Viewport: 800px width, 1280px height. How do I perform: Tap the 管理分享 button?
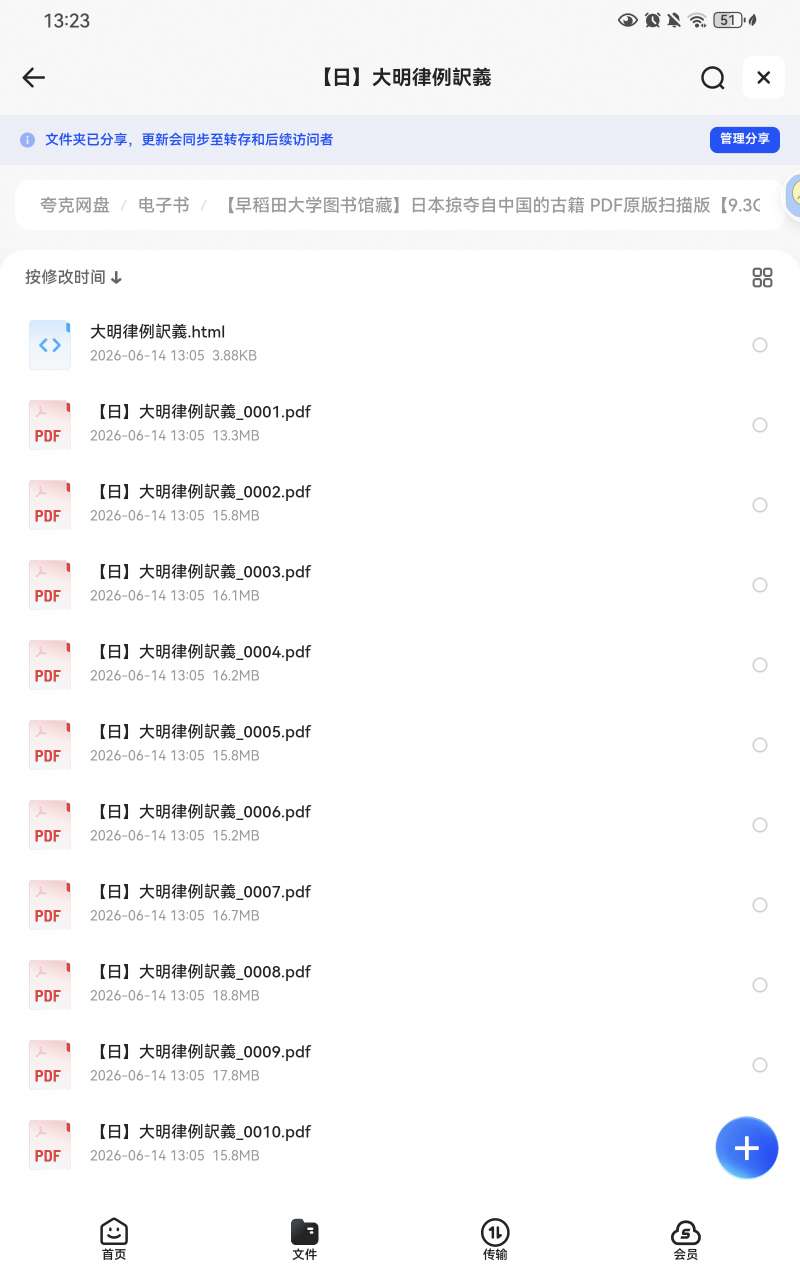744,139
